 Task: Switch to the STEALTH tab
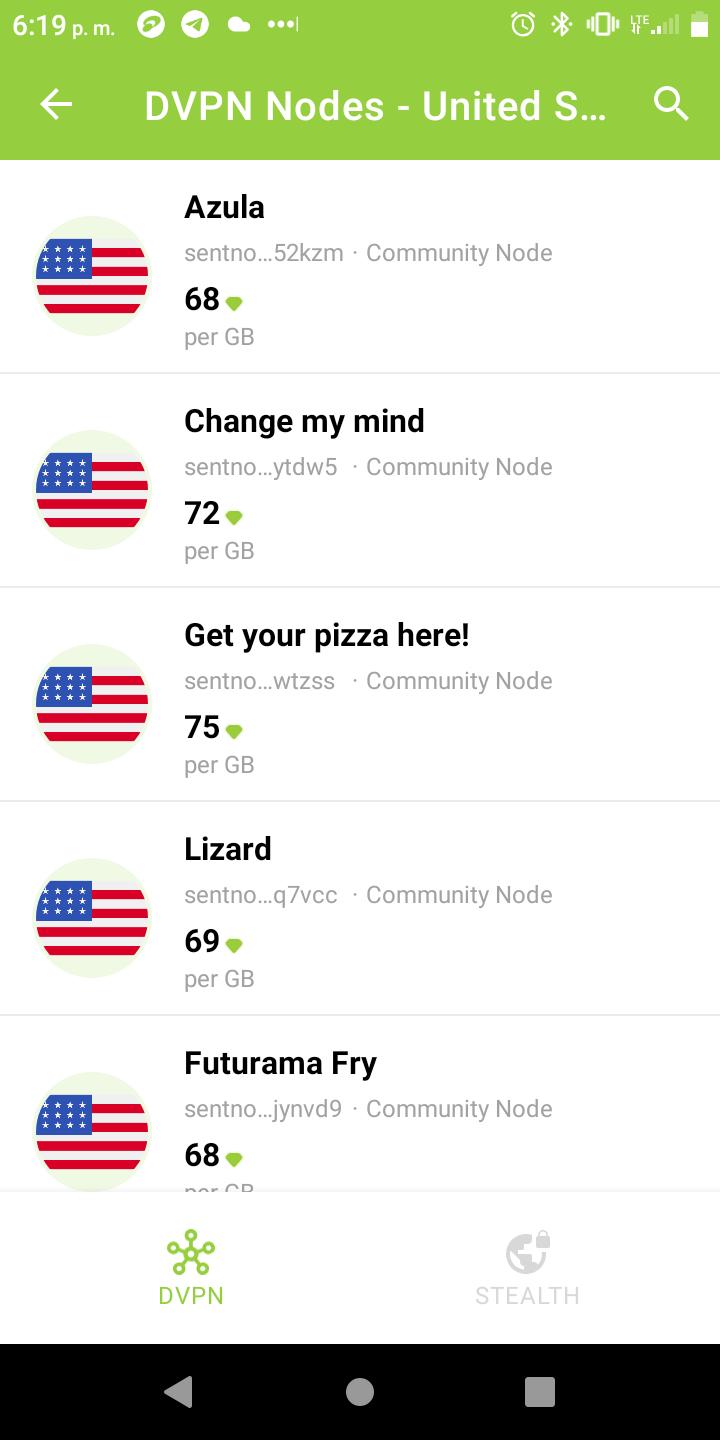coord(527,1268)
